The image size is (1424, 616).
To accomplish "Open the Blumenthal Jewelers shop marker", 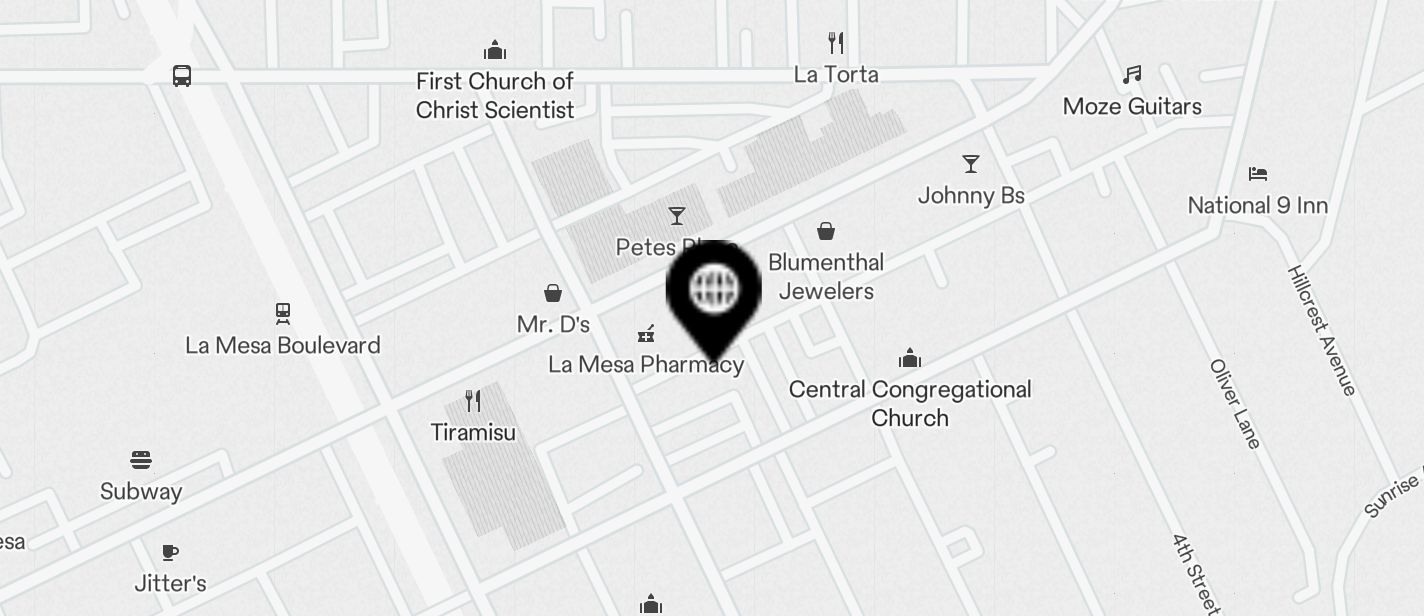I will (826, 232).
